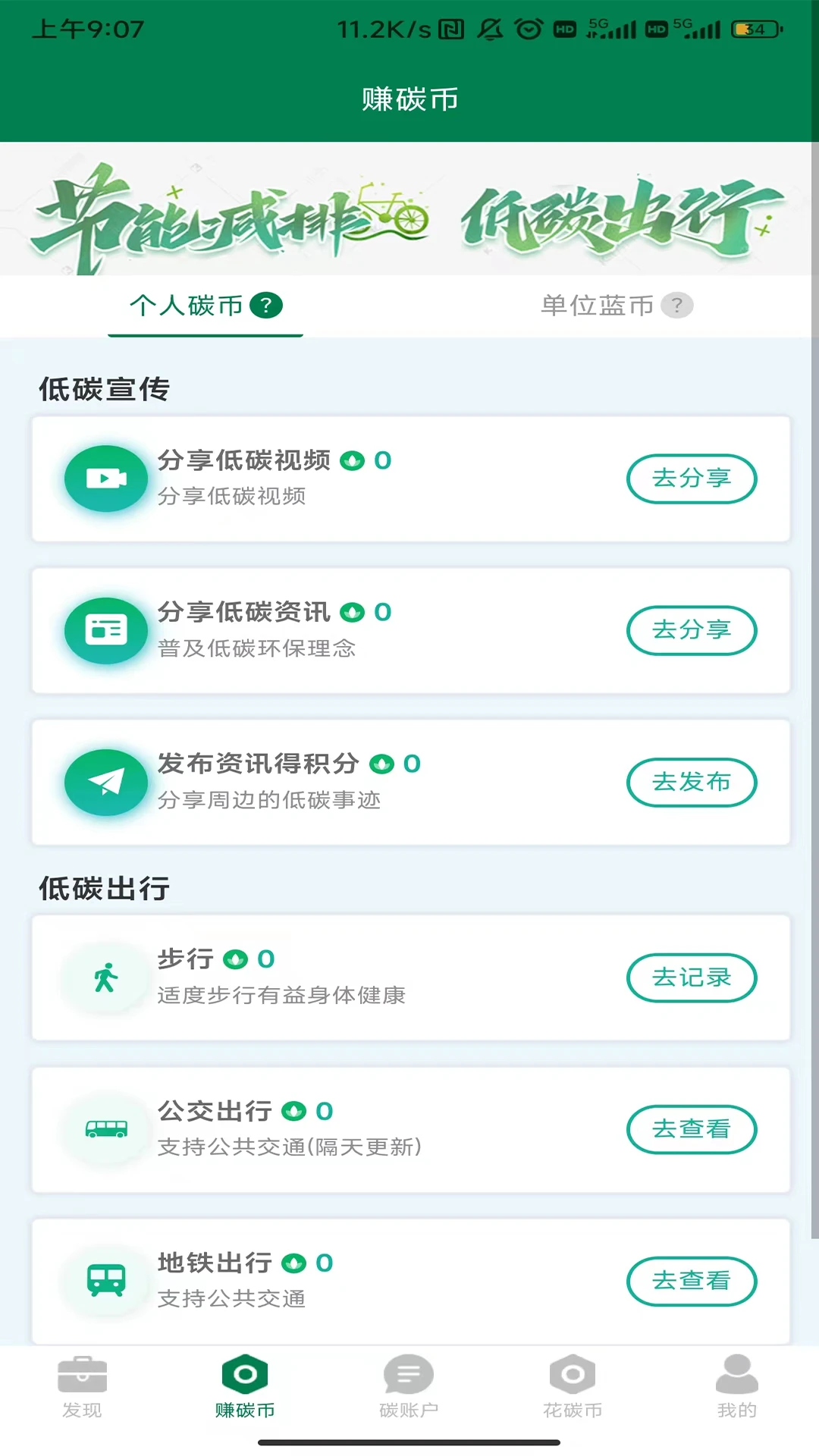Tap 去分享 for 分享低碳资讯

pos(691,630)
